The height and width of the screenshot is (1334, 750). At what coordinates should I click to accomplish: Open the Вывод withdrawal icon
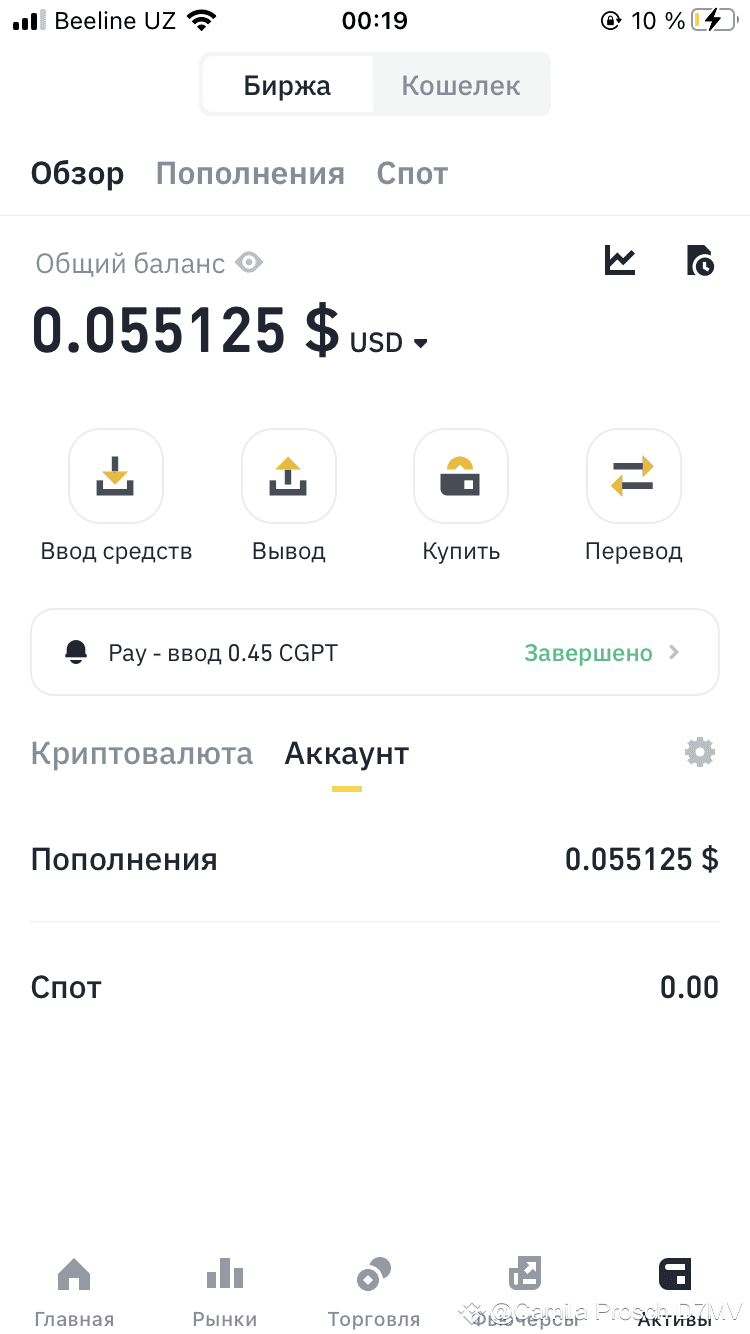tap(288, 476)
